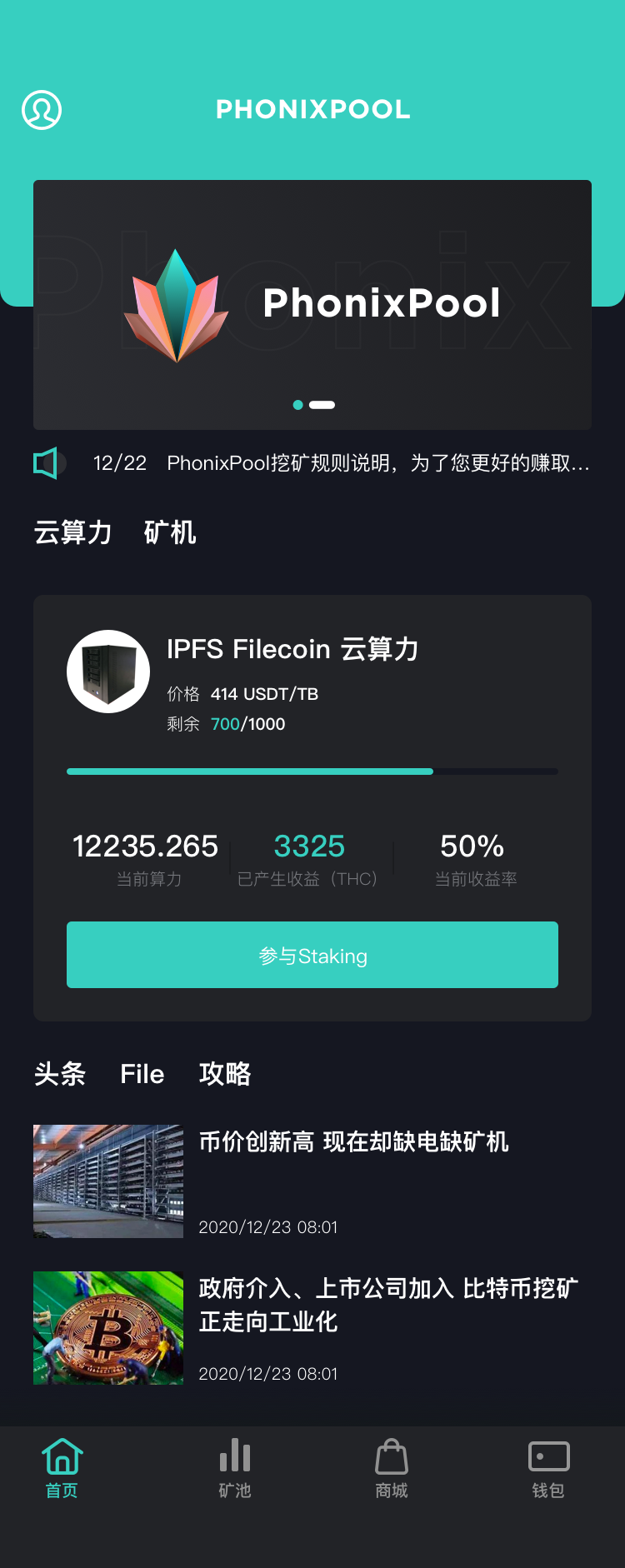The image size is (625, 1568).
Task: Open article 币价创新高 现在却缺电缺矿机
Action: pyautogui.click(x=353, y=1142)
